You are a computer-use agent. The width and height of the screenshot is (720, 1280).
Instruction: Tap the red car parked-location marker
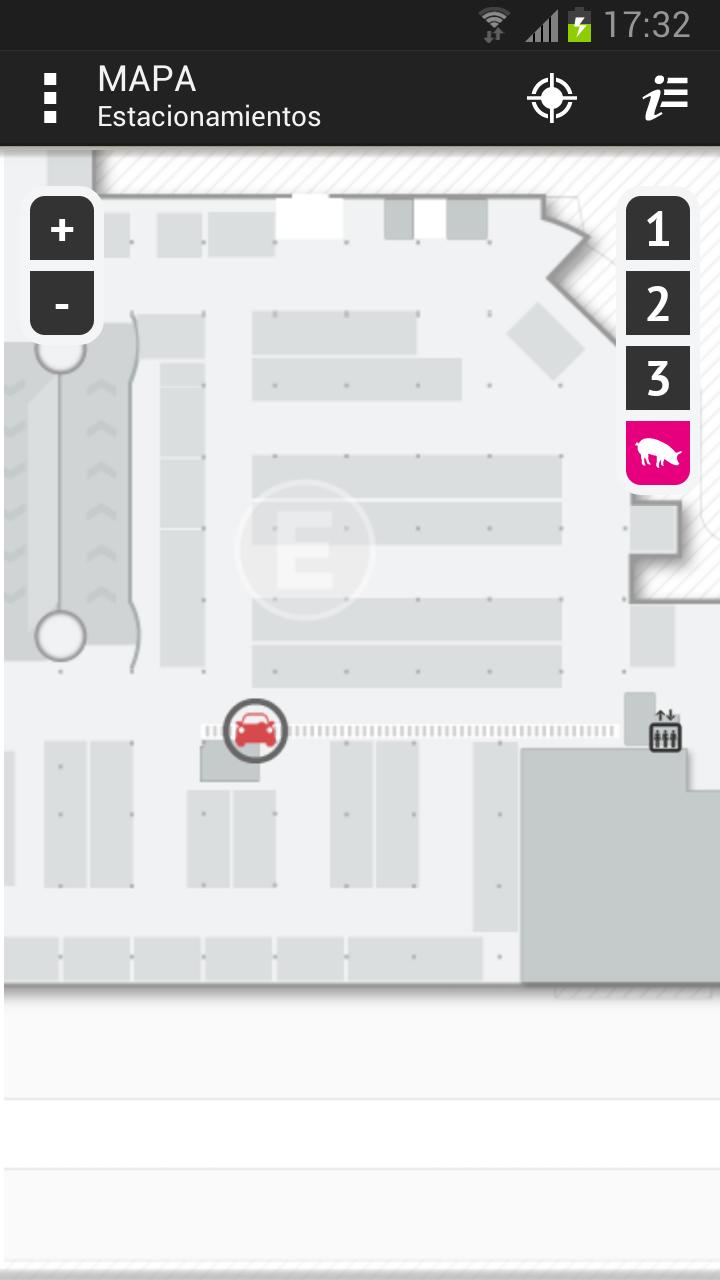click(256, 730)
